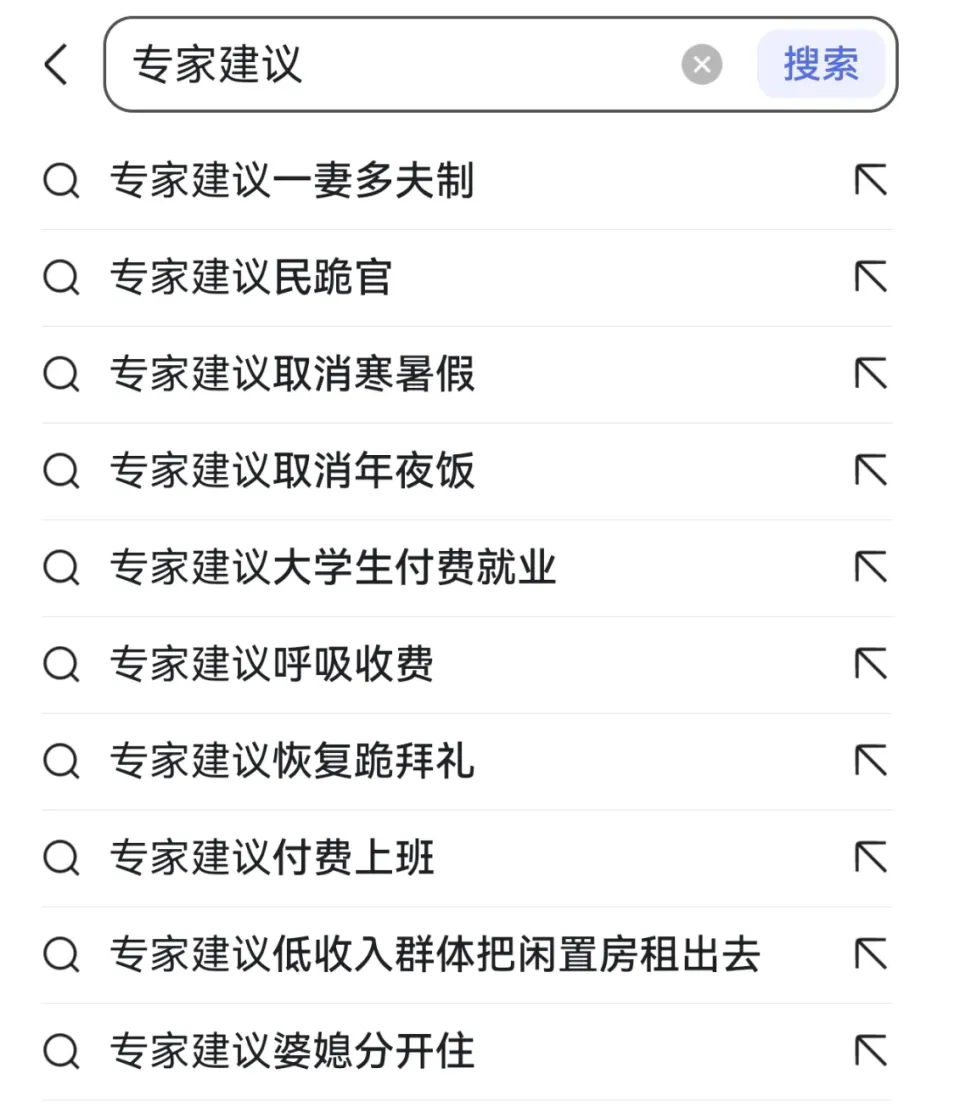Fill search box using arrow beside 专家建议一妻多夫制
960x1113 pixels.
click(x=871, y=181)
